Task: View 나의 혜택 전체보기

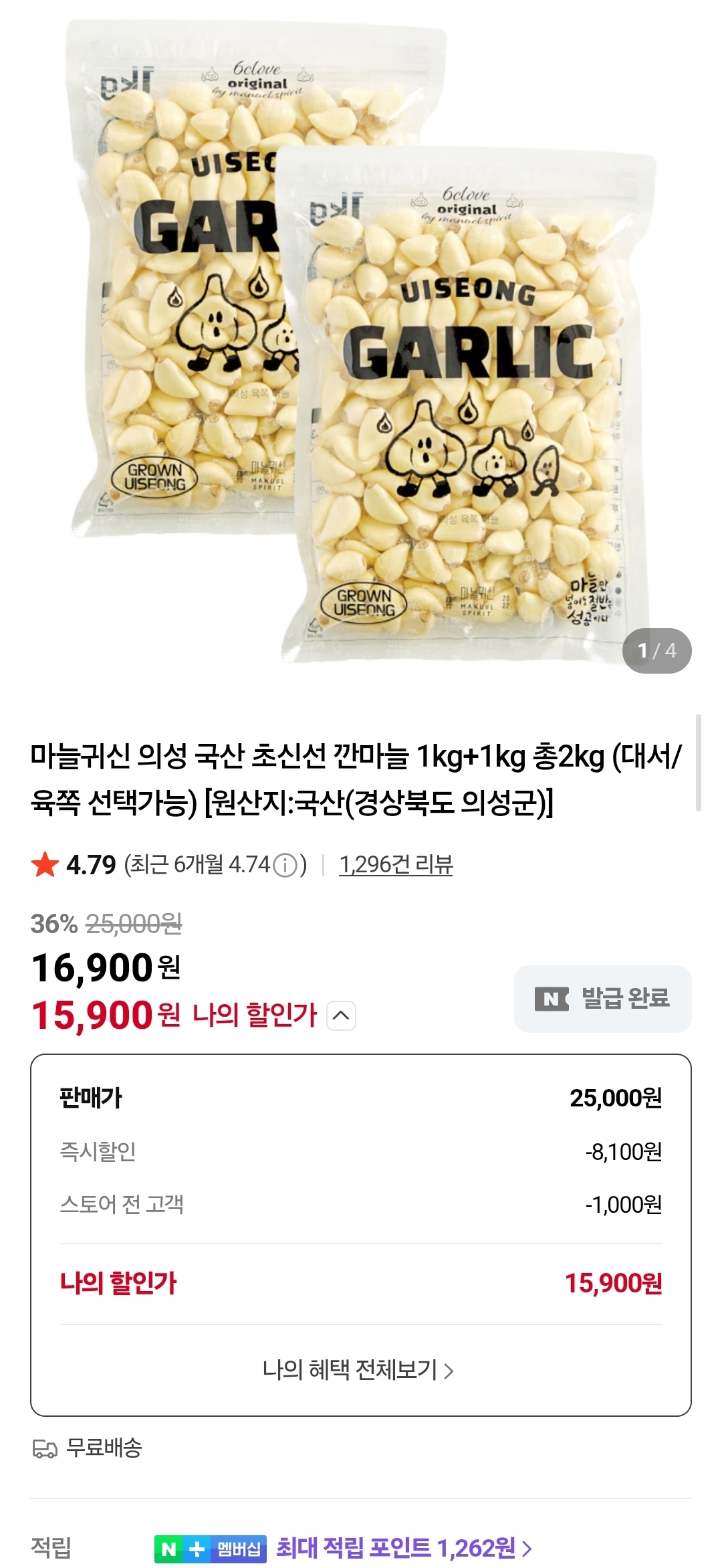Action: [358, 1370]
